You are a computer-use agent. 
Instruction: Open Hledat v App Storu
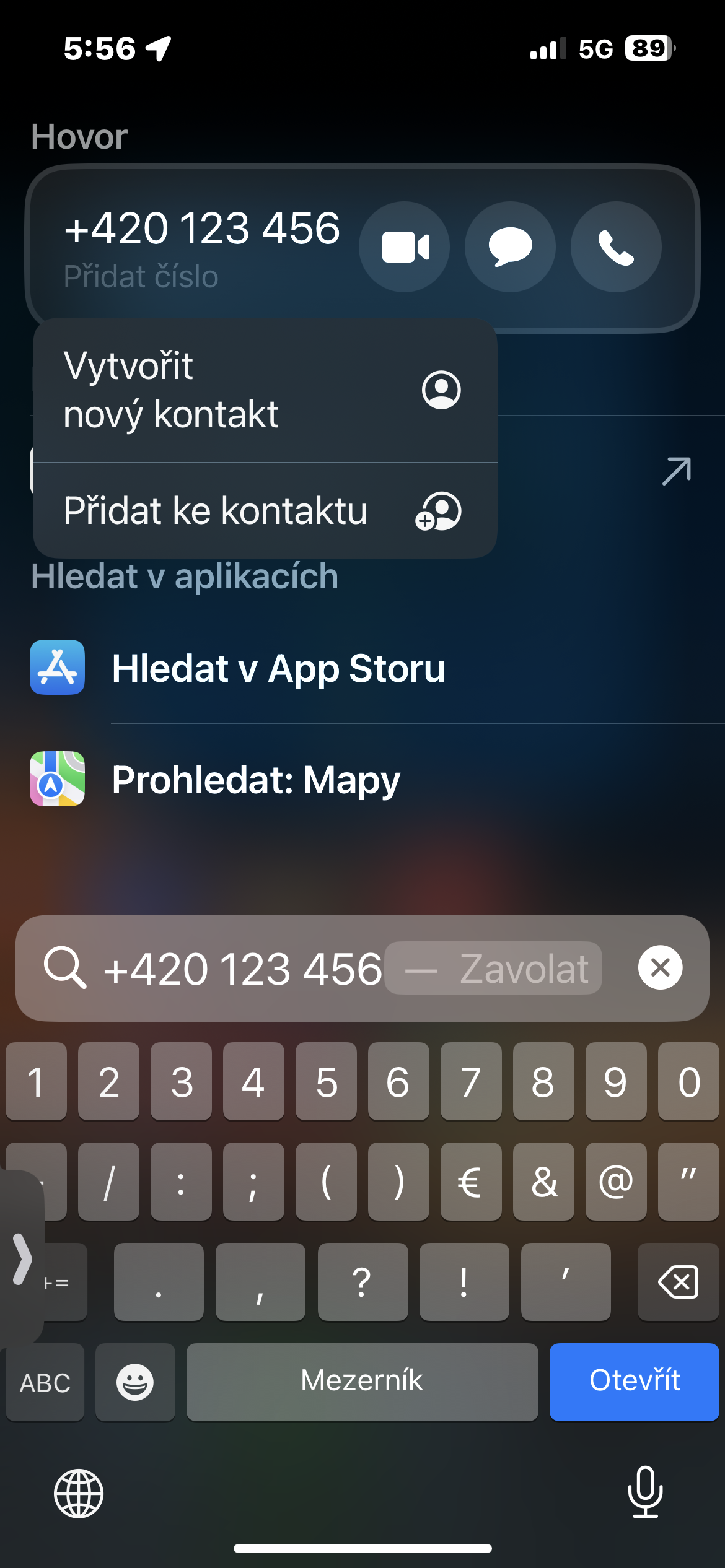click(x=279, y=668)
